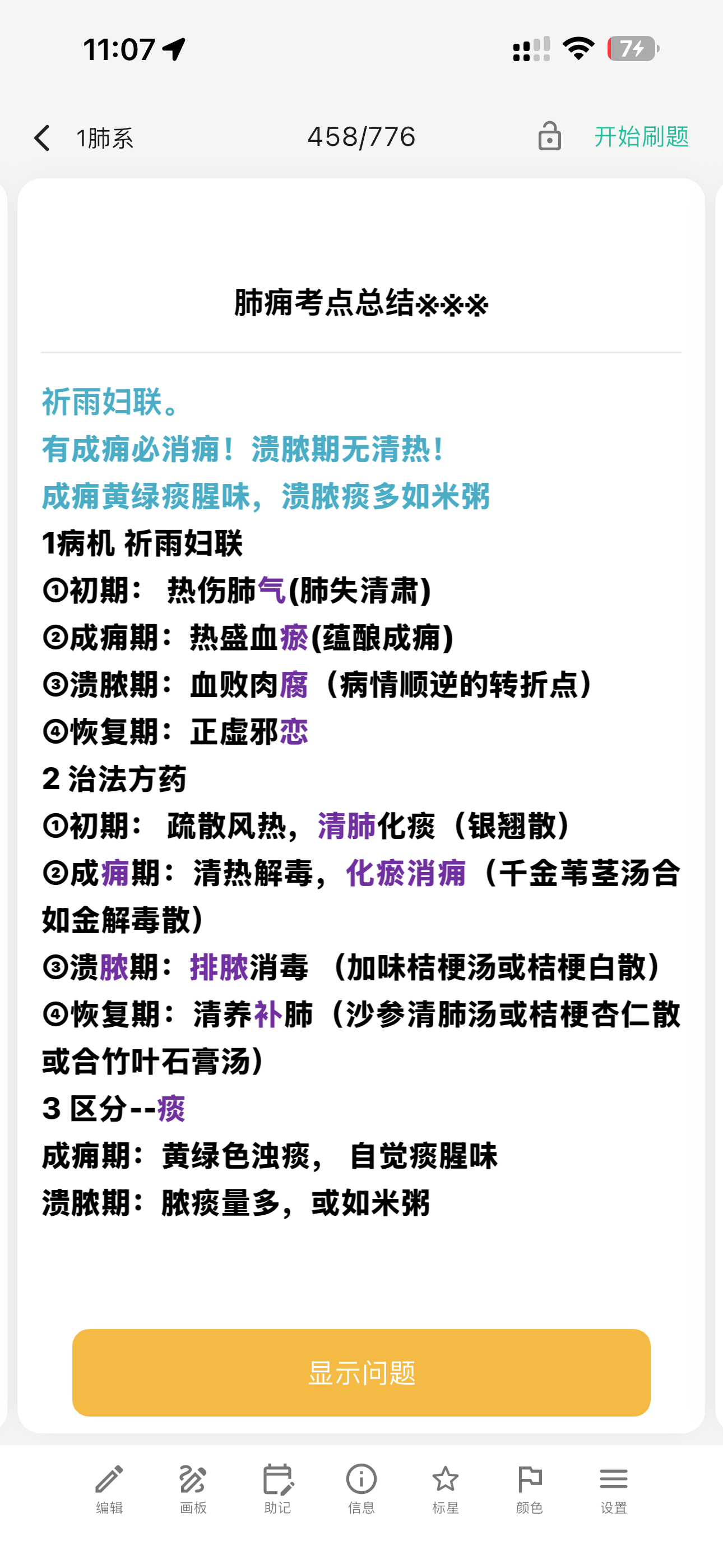This screenshot has width=723, height=1568.
Task: Open the 设置 menu
Action: point(614,1489)
